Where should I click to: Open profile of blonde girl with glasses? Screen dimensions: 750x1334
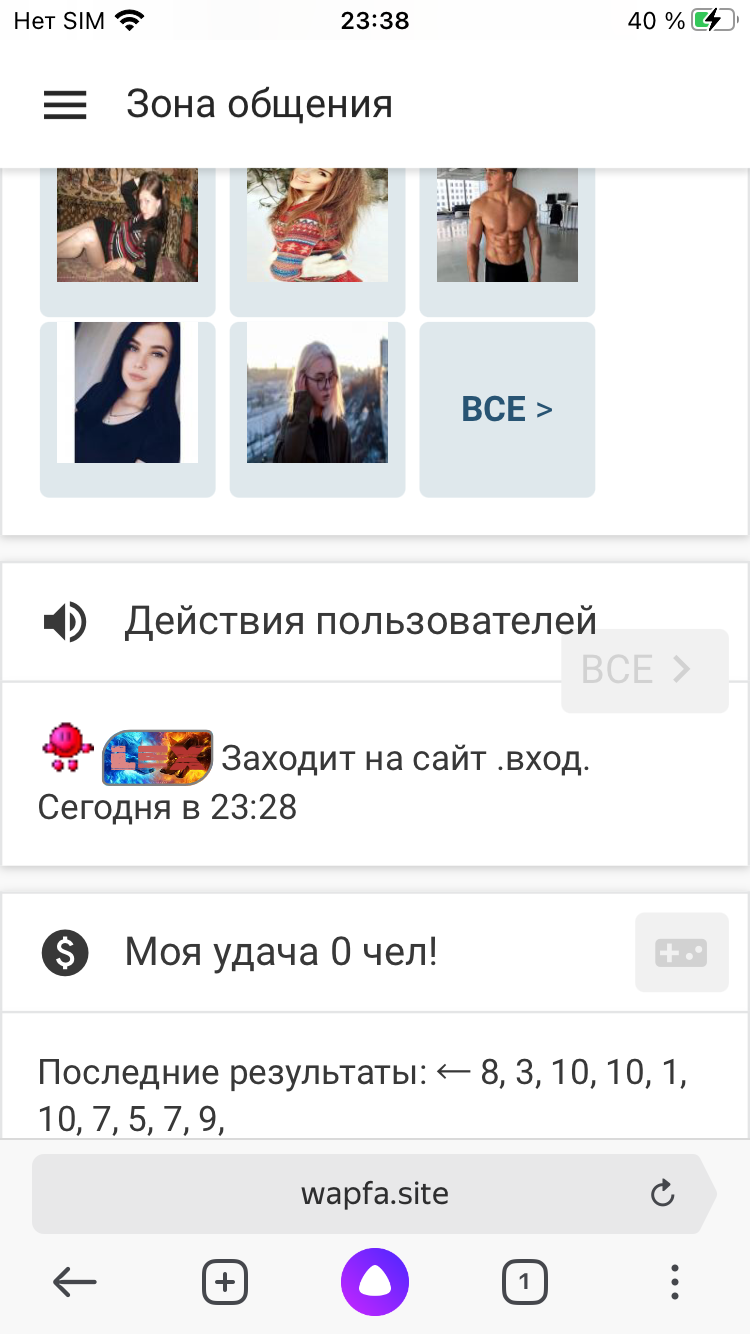pyautogui.click(x=317, y=393)
